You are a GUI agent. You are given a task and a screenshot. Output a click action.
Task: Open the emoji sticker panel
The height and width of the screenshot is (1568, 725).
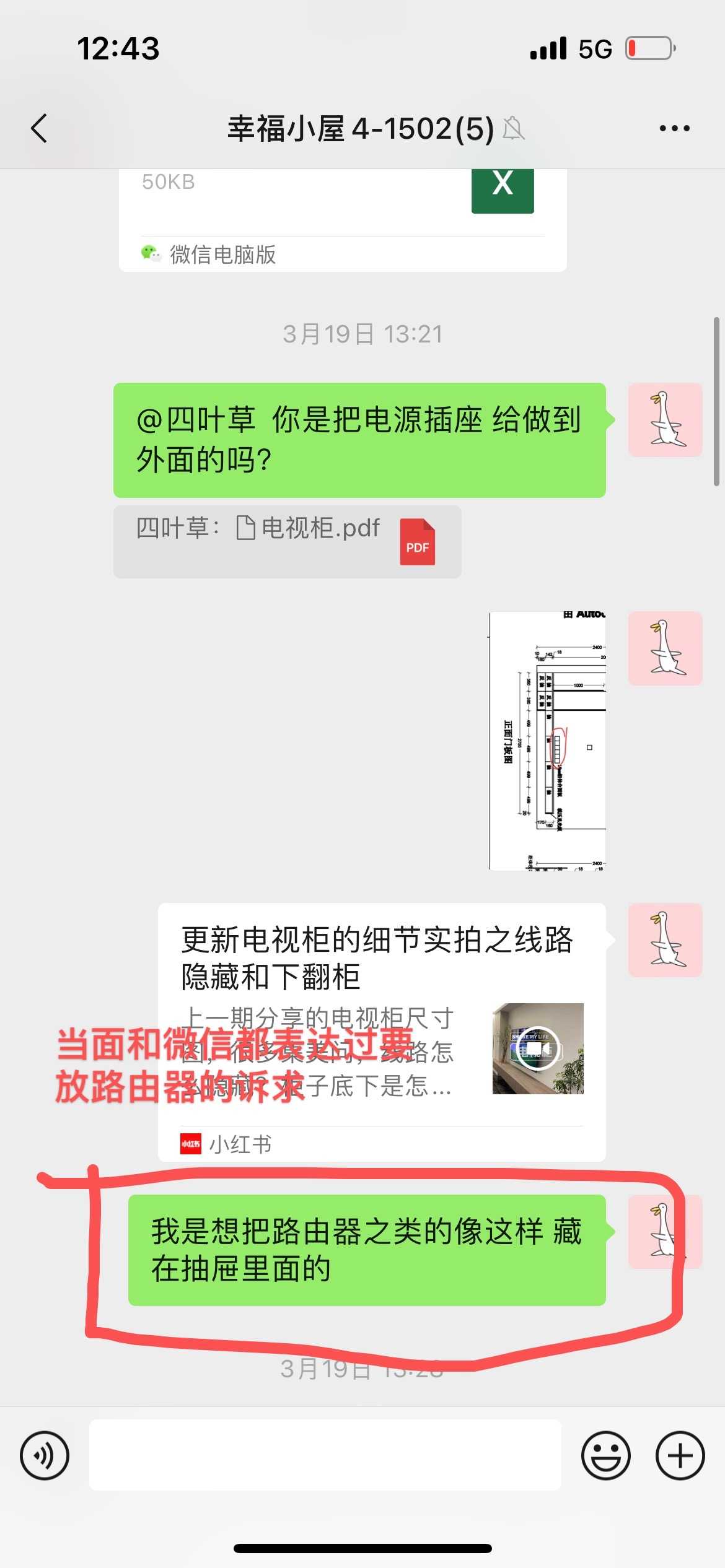coord(605,1455)
